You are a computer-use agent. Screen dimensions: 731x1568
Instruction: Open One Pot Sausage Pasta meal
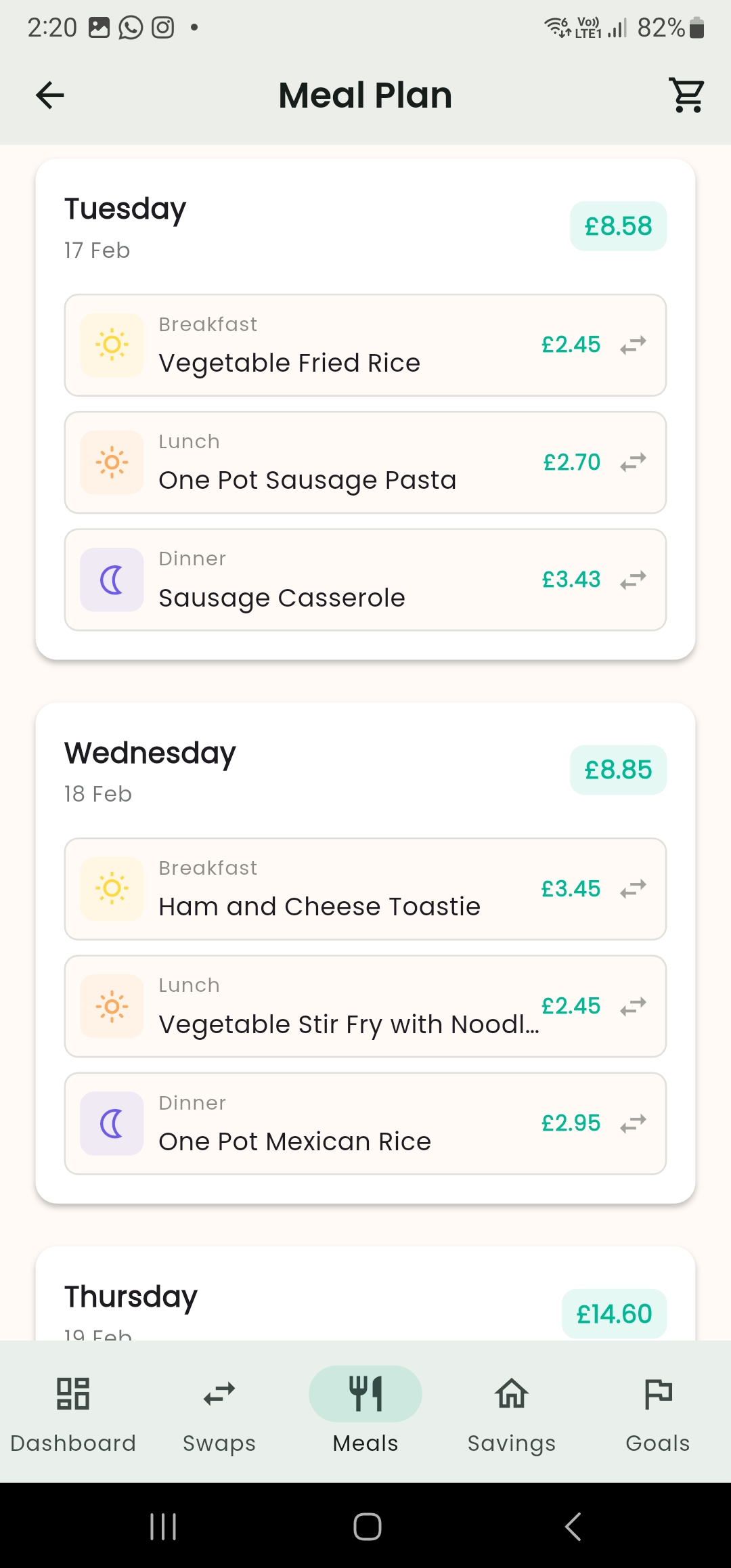307,479
